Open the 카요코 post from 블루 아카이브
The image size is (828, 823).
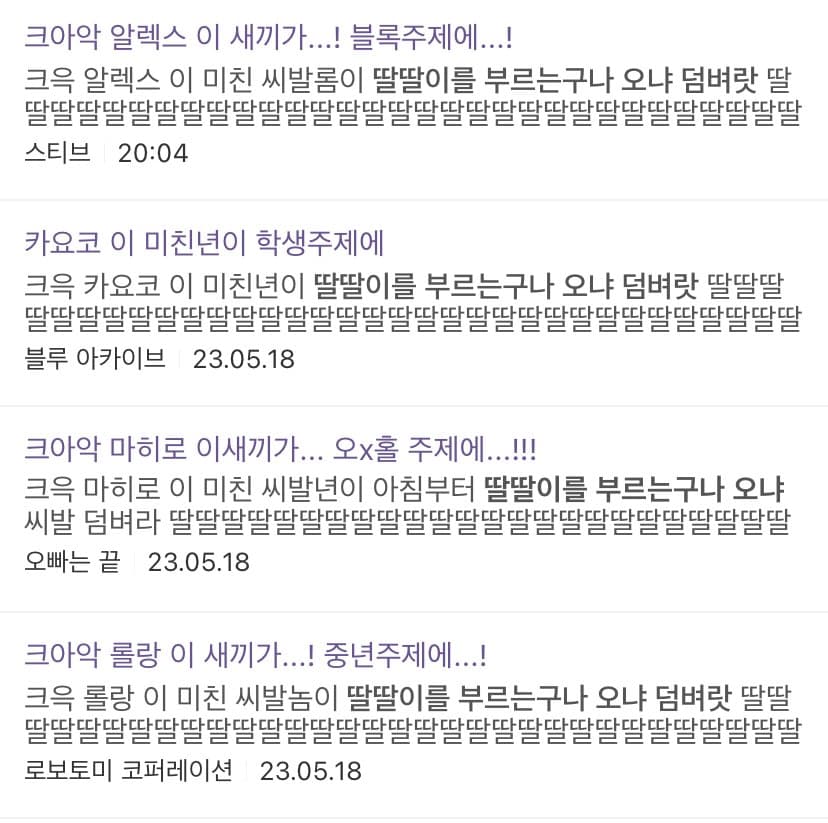[204, 243]
